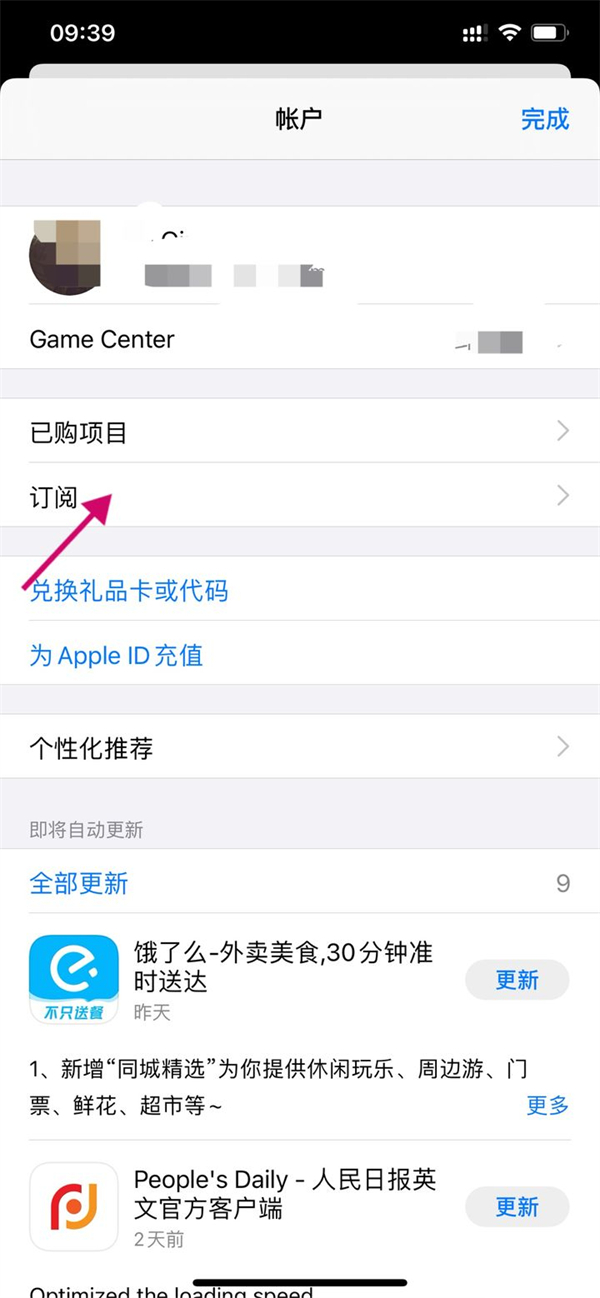This screenshot has height=1298, width=600.
Task: Open 已购项目 purchased items
Action: pos(300,432)
